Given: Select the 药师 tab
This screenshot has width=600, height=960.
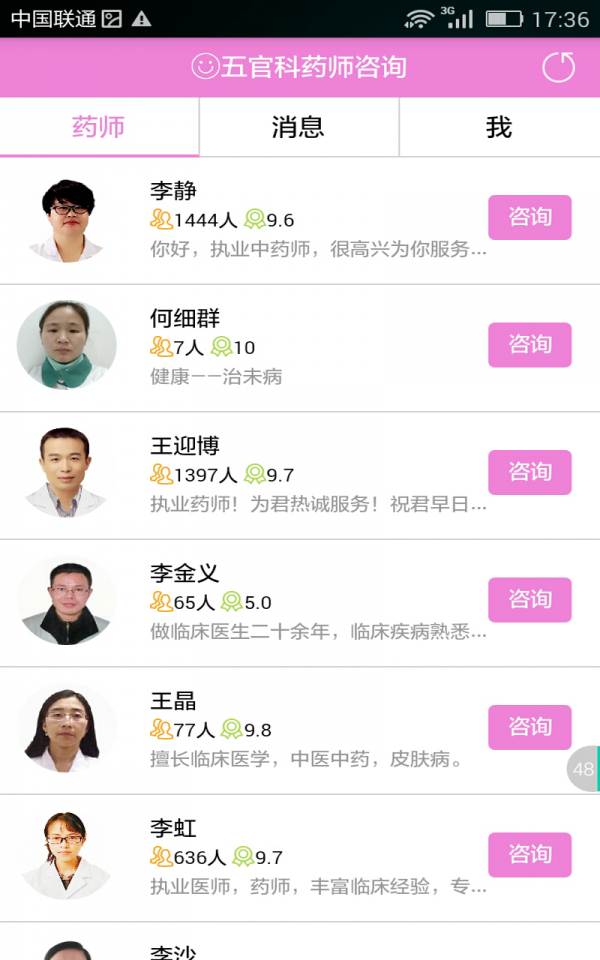Looking at the screenshot, I should (x=99, y=127).
